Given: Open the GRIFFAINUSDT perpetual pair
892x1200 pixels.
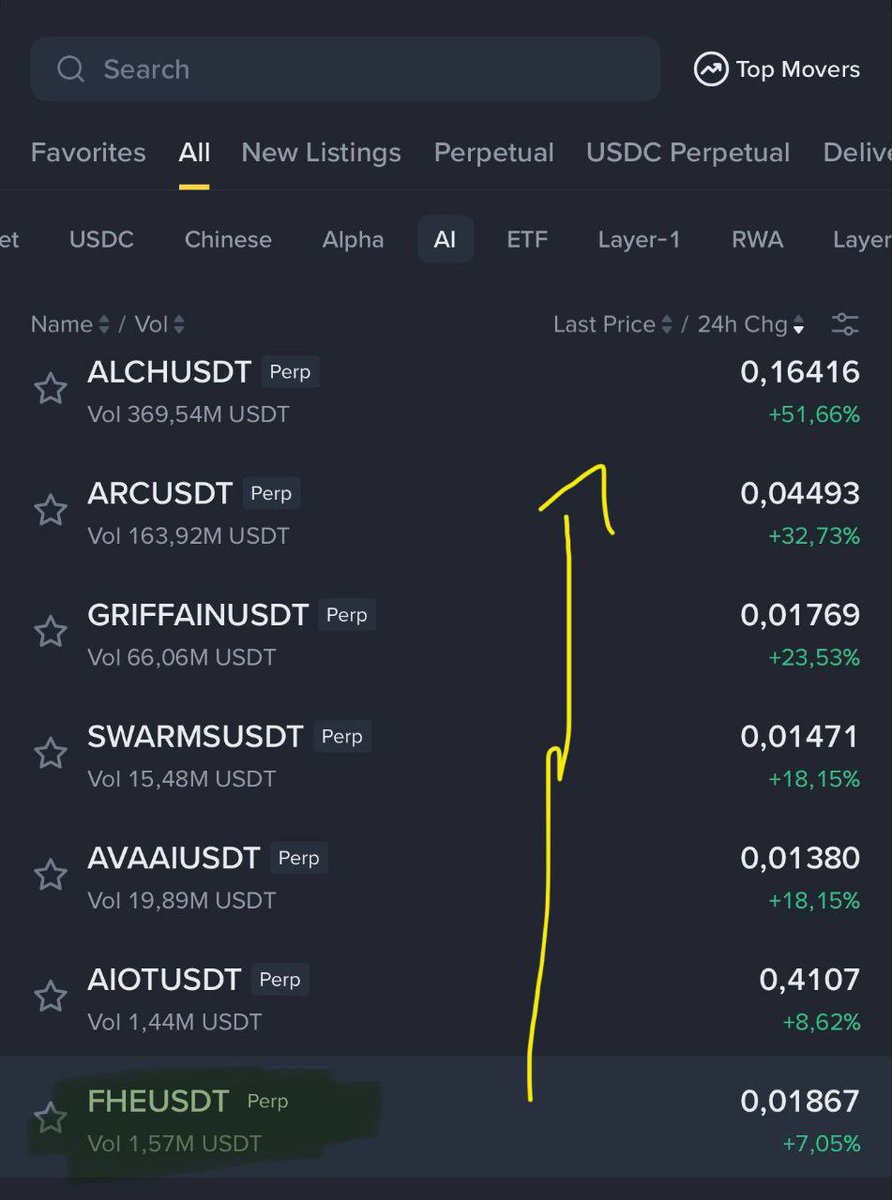Looking at the screenshot, I should [198, 615].
